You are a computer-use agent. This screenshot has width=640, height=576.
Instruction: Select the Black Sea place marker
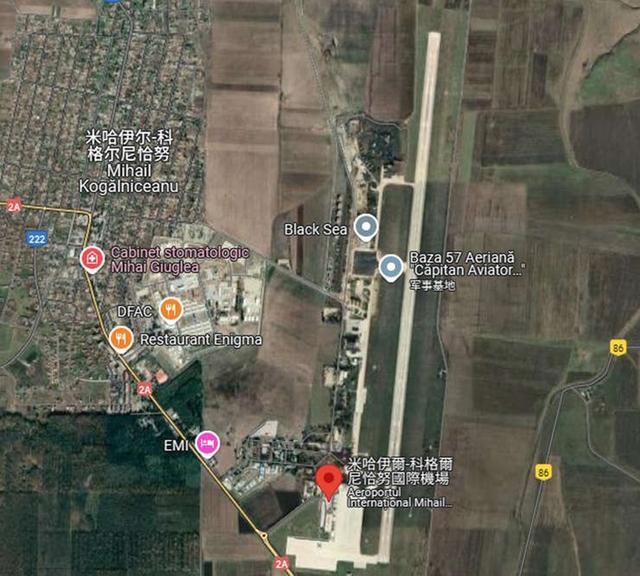tap(367, 229)
